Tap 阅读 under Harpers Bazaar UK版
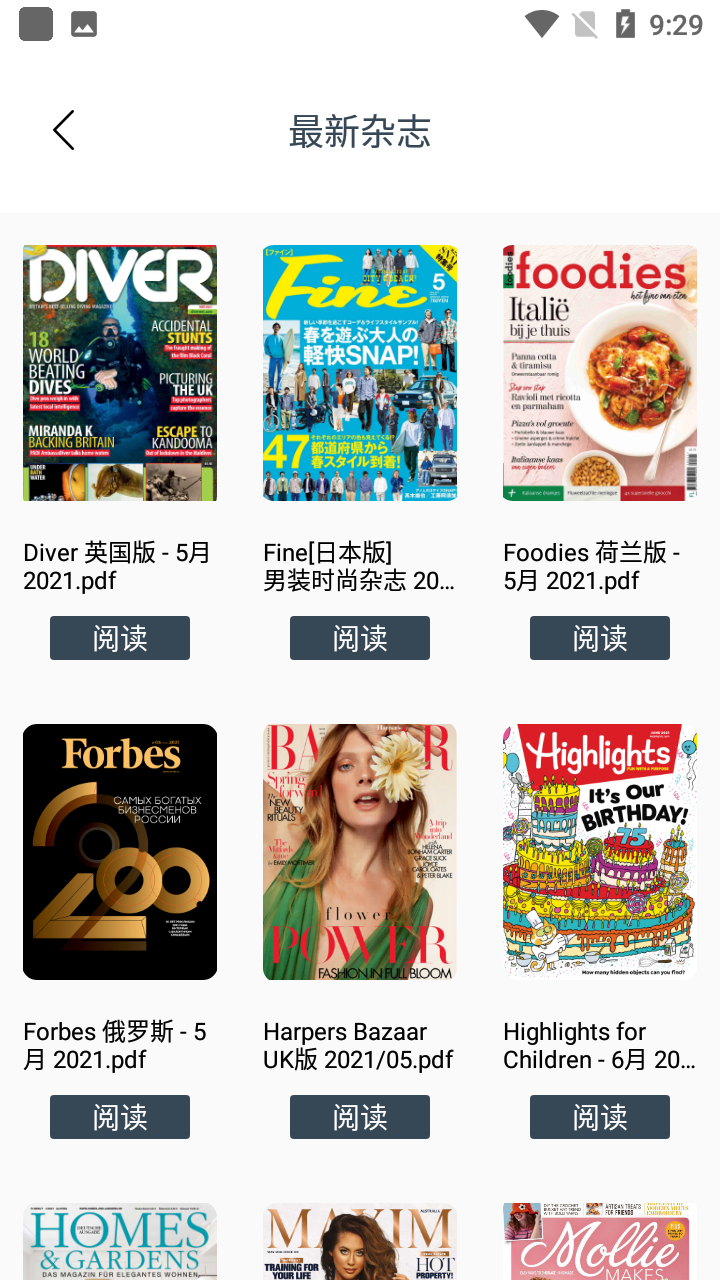Viewport: 720px width, 1280px height. (360, 1117)
